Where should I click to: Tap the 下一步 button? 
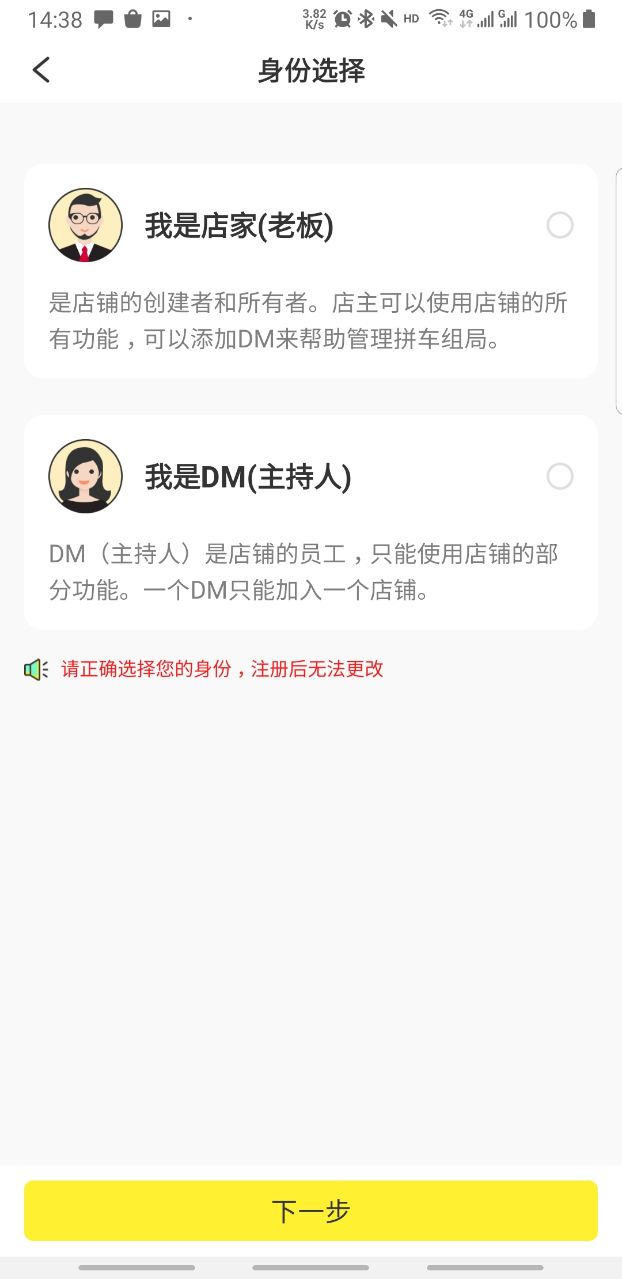[311, 1211]
